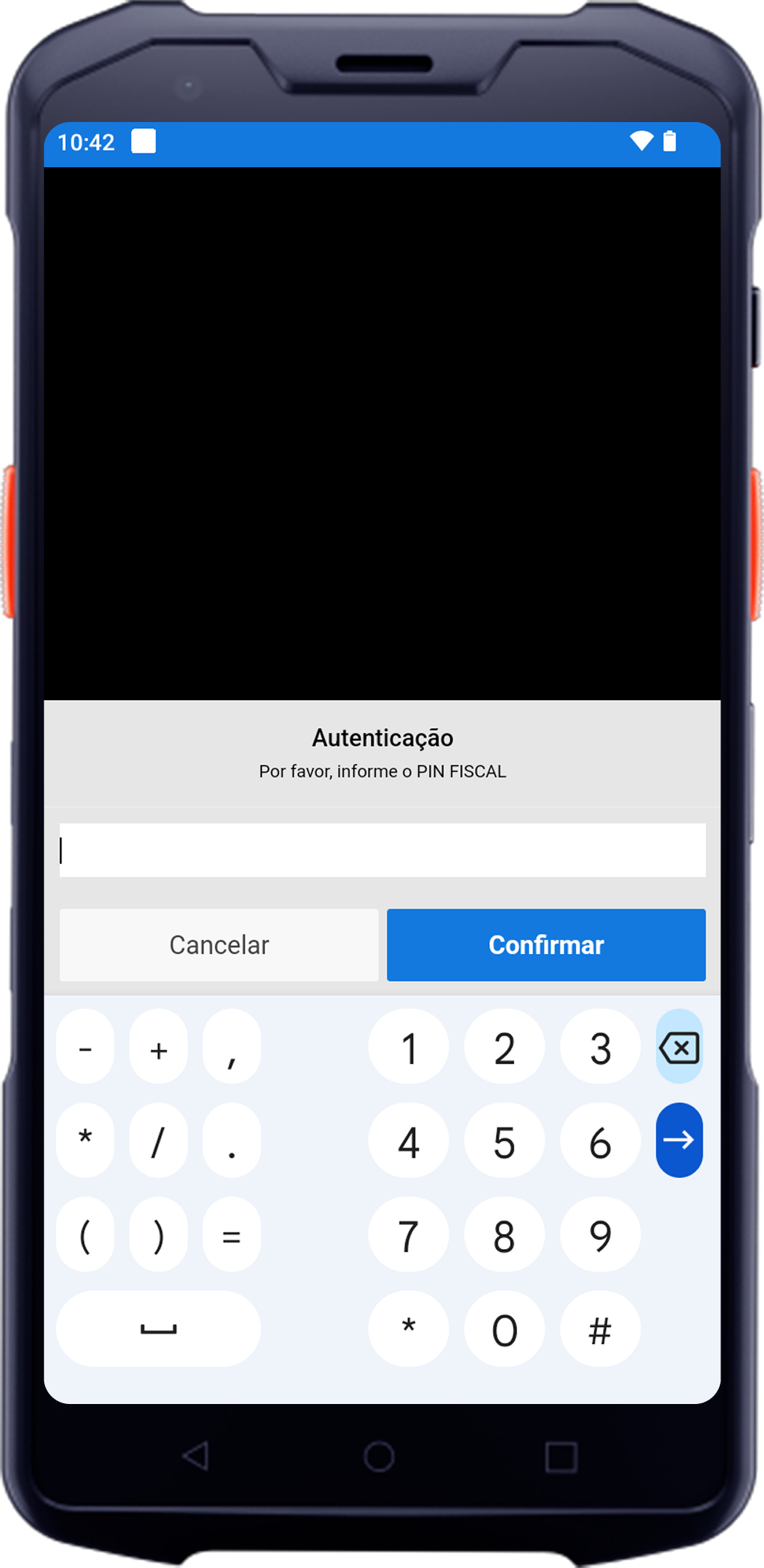Go to the home screen
This screenshot has width=764, height=1568.
pyautogui.click(x=379, y=1456)
